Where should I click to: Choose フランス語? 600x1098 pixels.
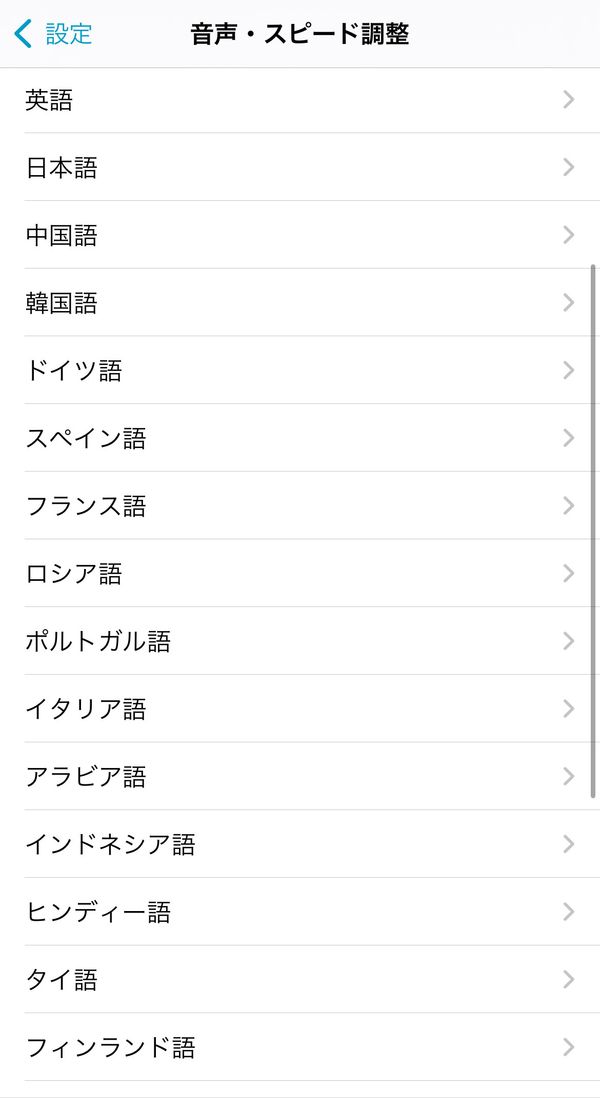click(x=300, y=506)
